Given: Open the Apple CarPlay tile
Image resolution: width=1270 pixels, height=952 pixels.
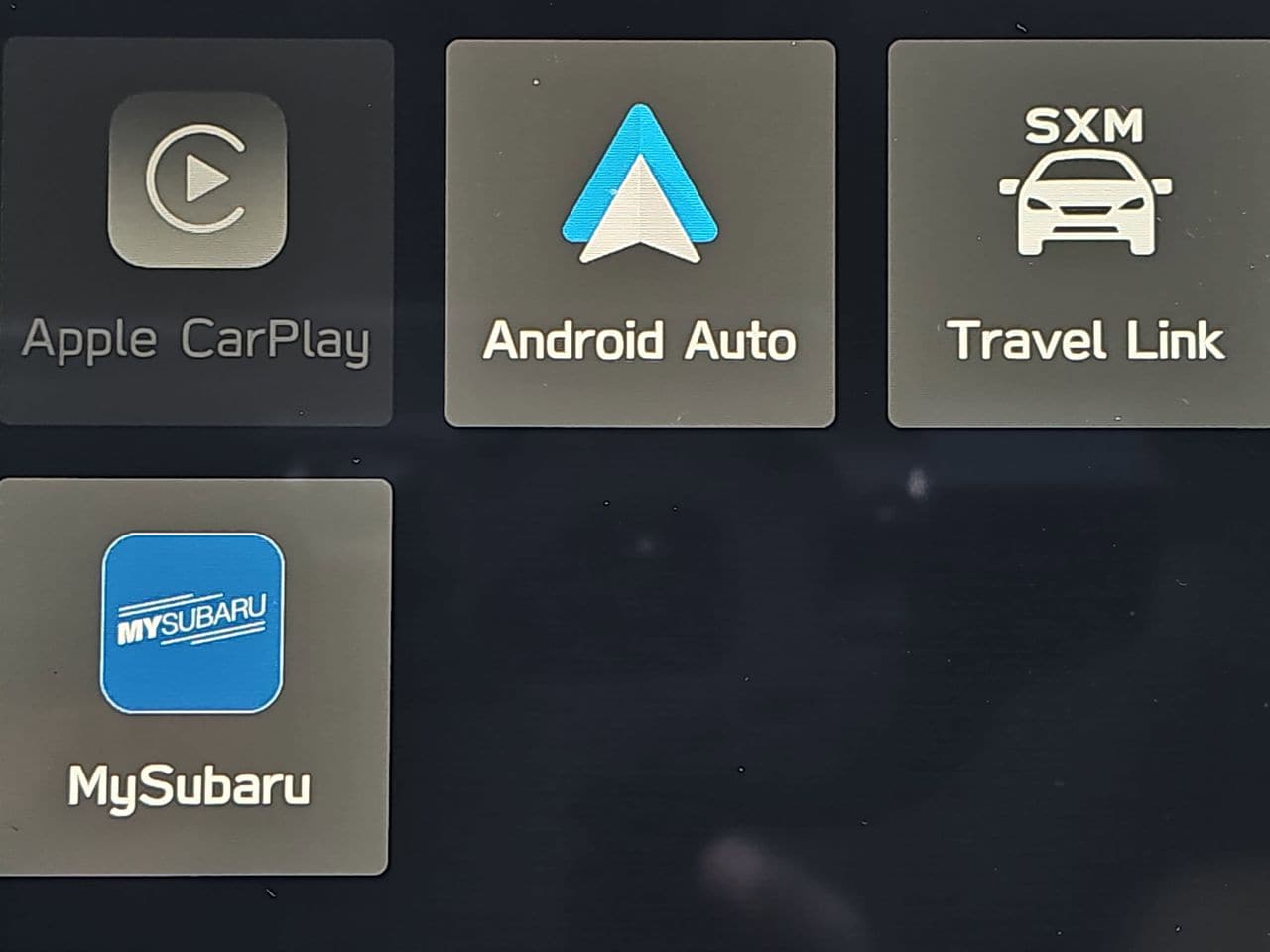Looking at the screenshot, I should pyautogui.click(x=195, y=233).
